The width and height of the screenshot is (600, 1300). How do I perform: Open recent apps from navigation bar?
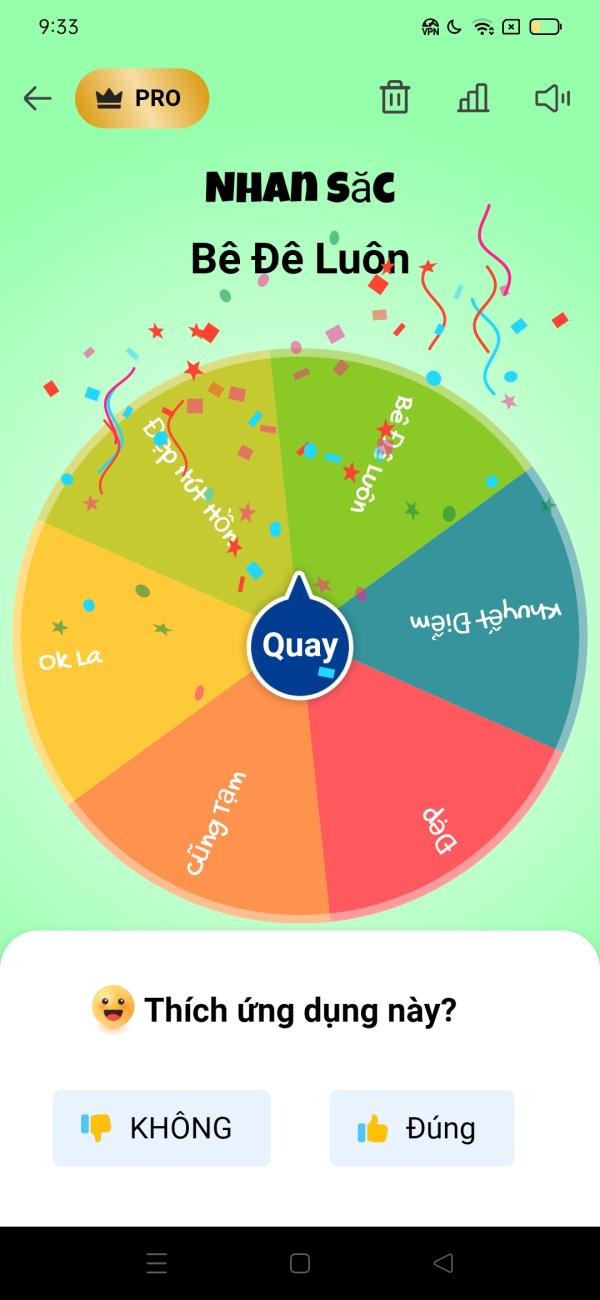(157, 1263)
